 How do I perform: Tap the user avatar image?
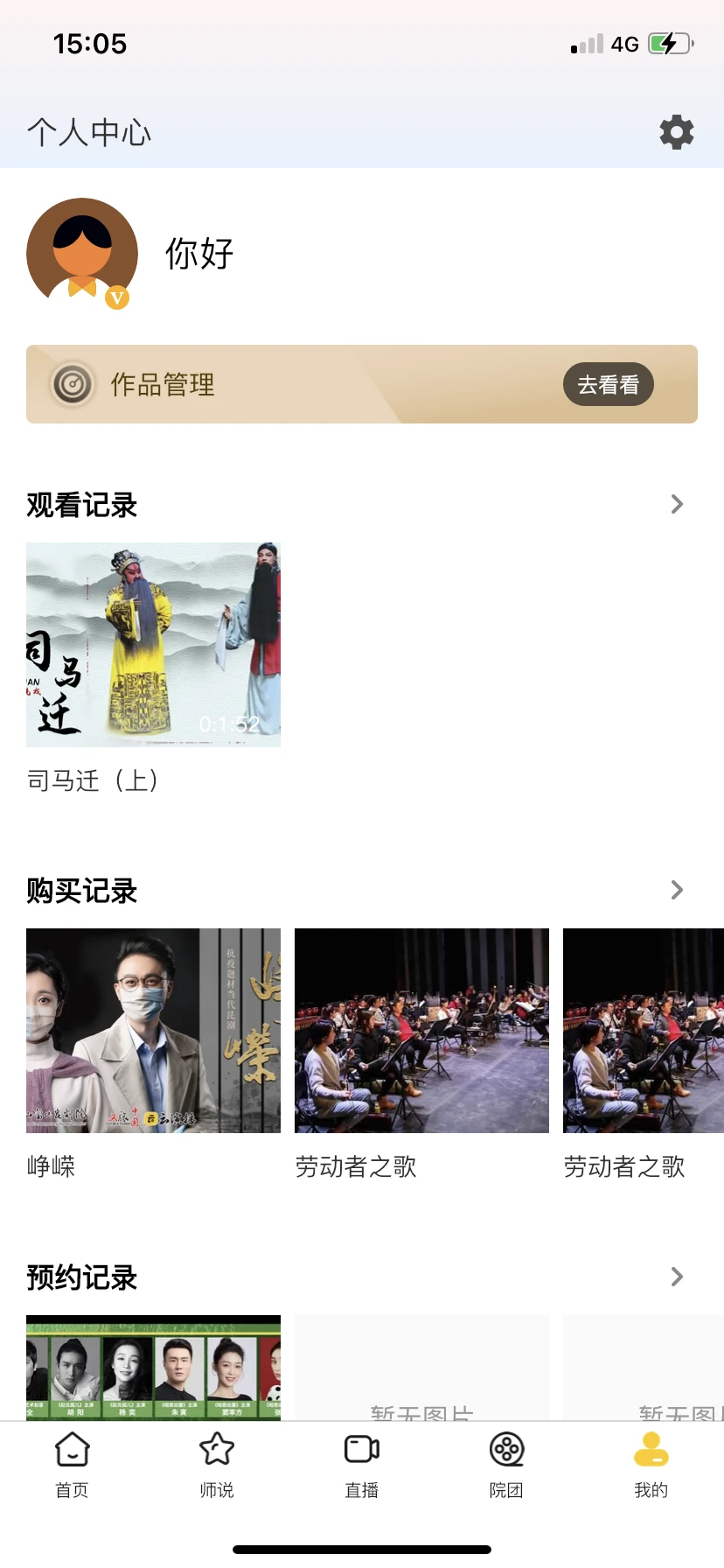point(81,254)
